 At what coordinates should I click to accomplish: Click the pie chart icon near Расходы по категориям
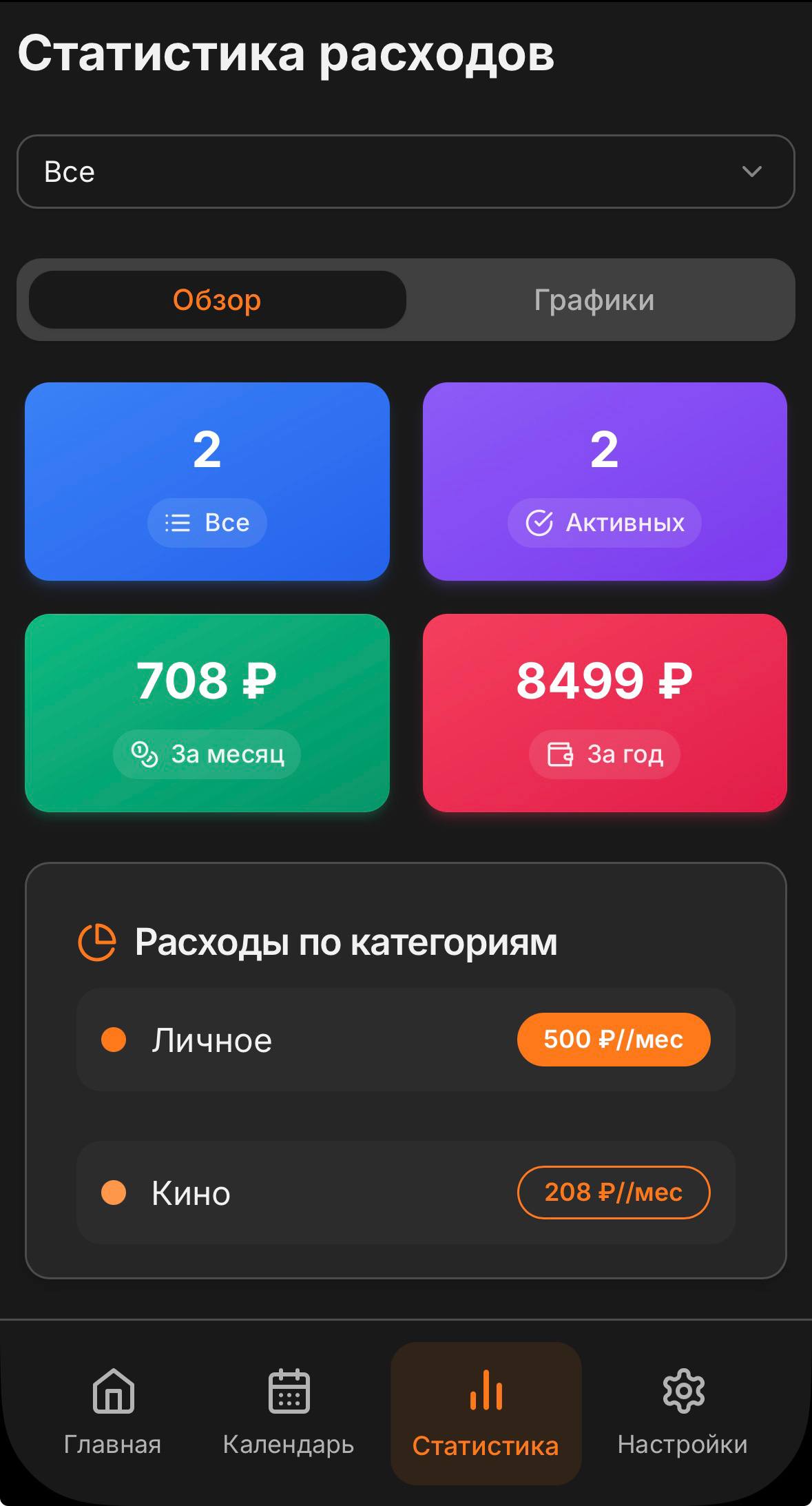click(x=97, y=940)
